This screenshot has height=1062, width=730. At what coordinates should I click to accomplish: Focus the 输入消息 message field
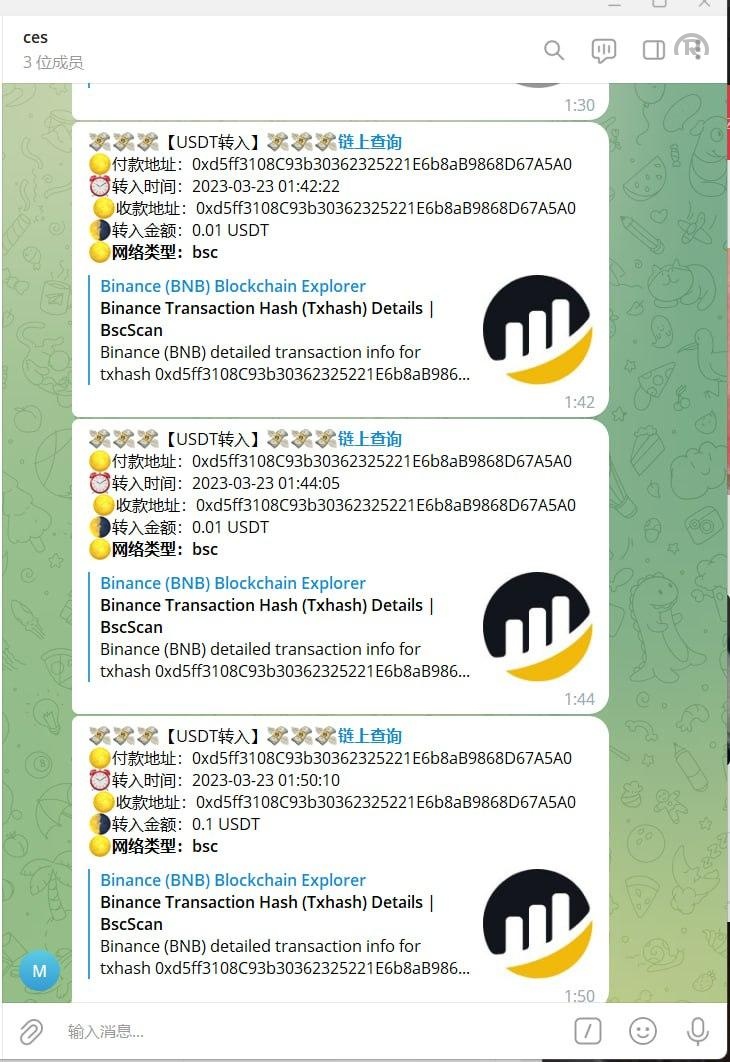tap(300, 1031)
